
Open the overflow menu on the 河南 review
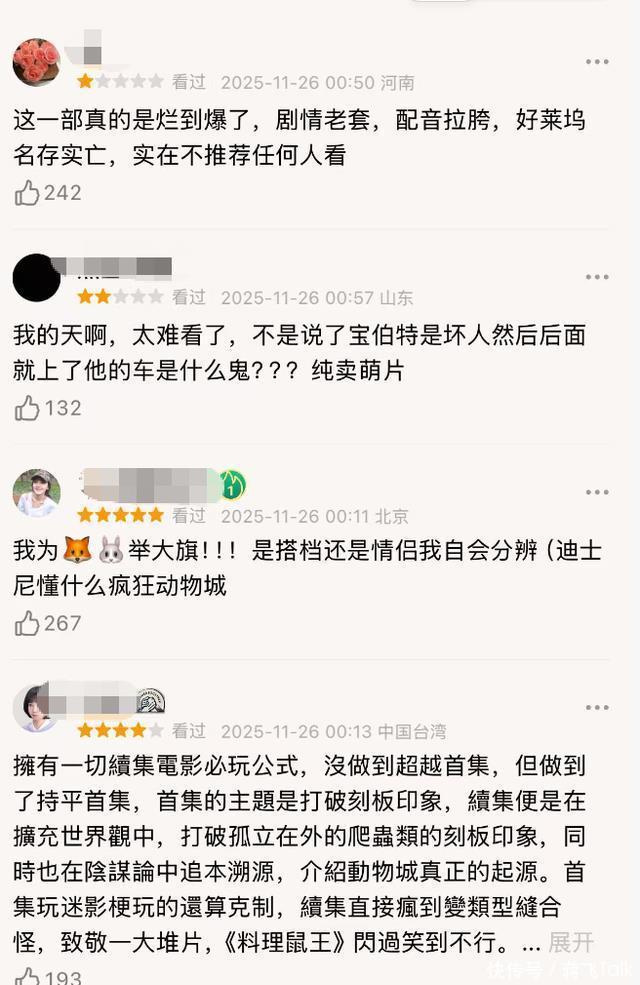pyautogui.click(x=597, y=62)
